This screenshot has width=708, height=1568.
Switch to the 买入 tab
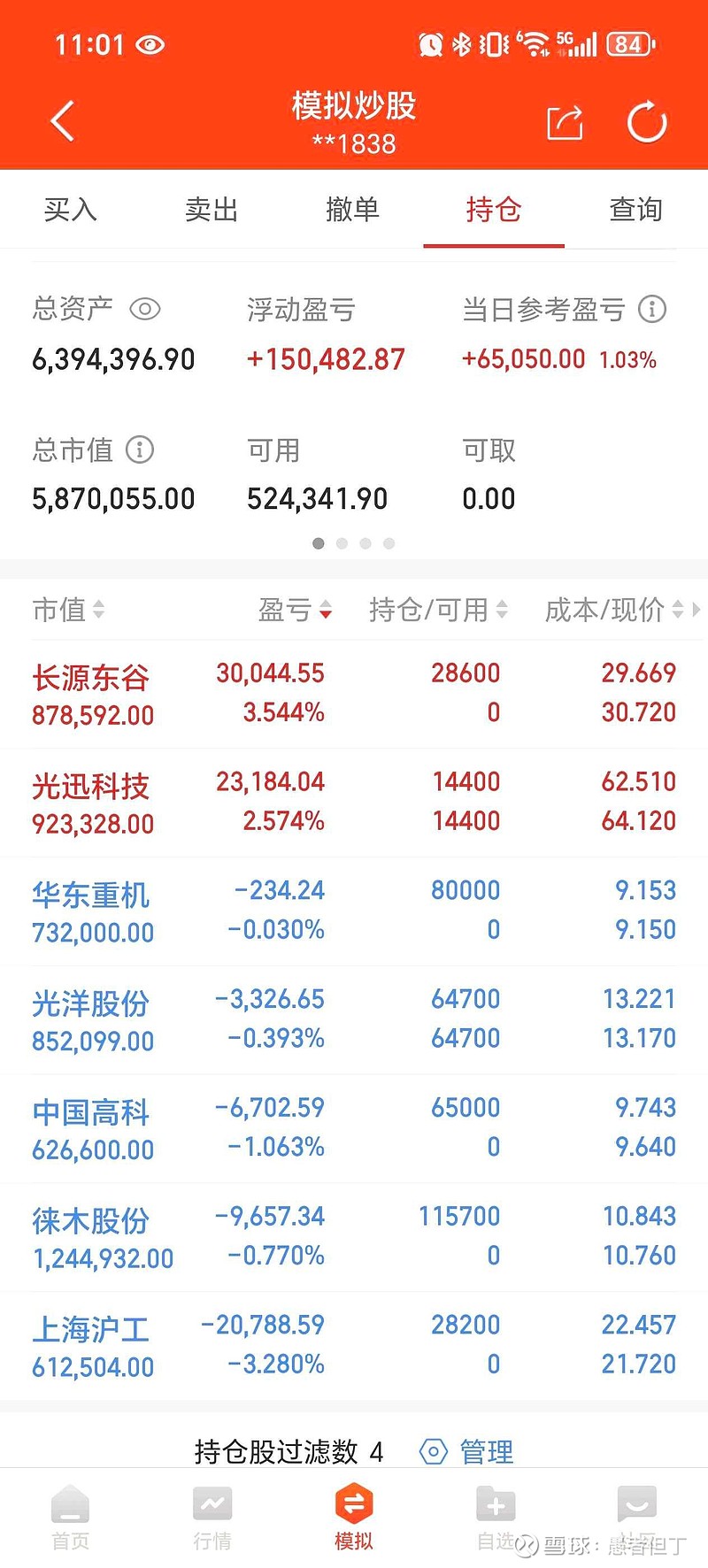pos(71,210)
